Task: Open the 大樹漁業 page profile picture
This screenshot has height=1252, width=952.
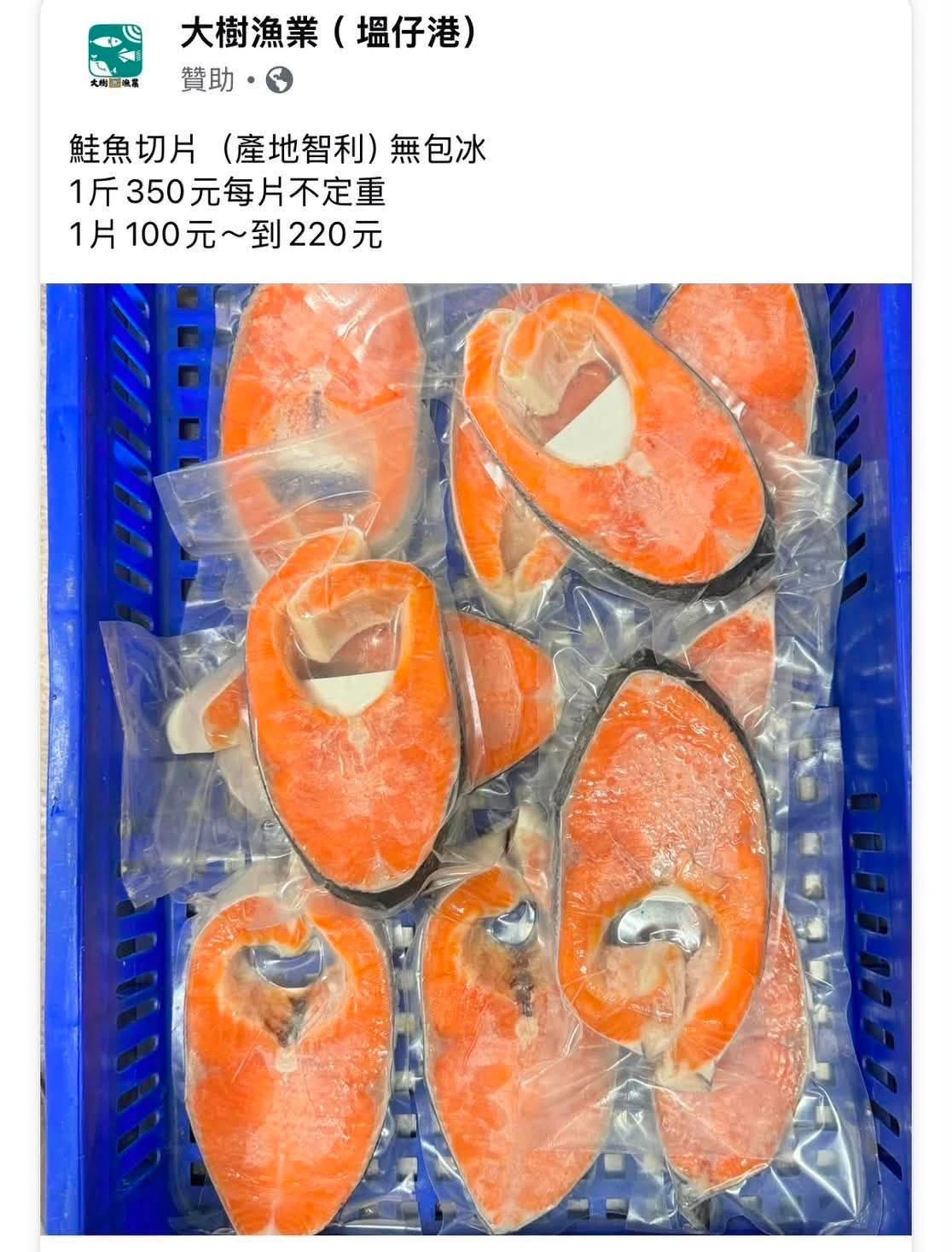Action: click(116, 56)
